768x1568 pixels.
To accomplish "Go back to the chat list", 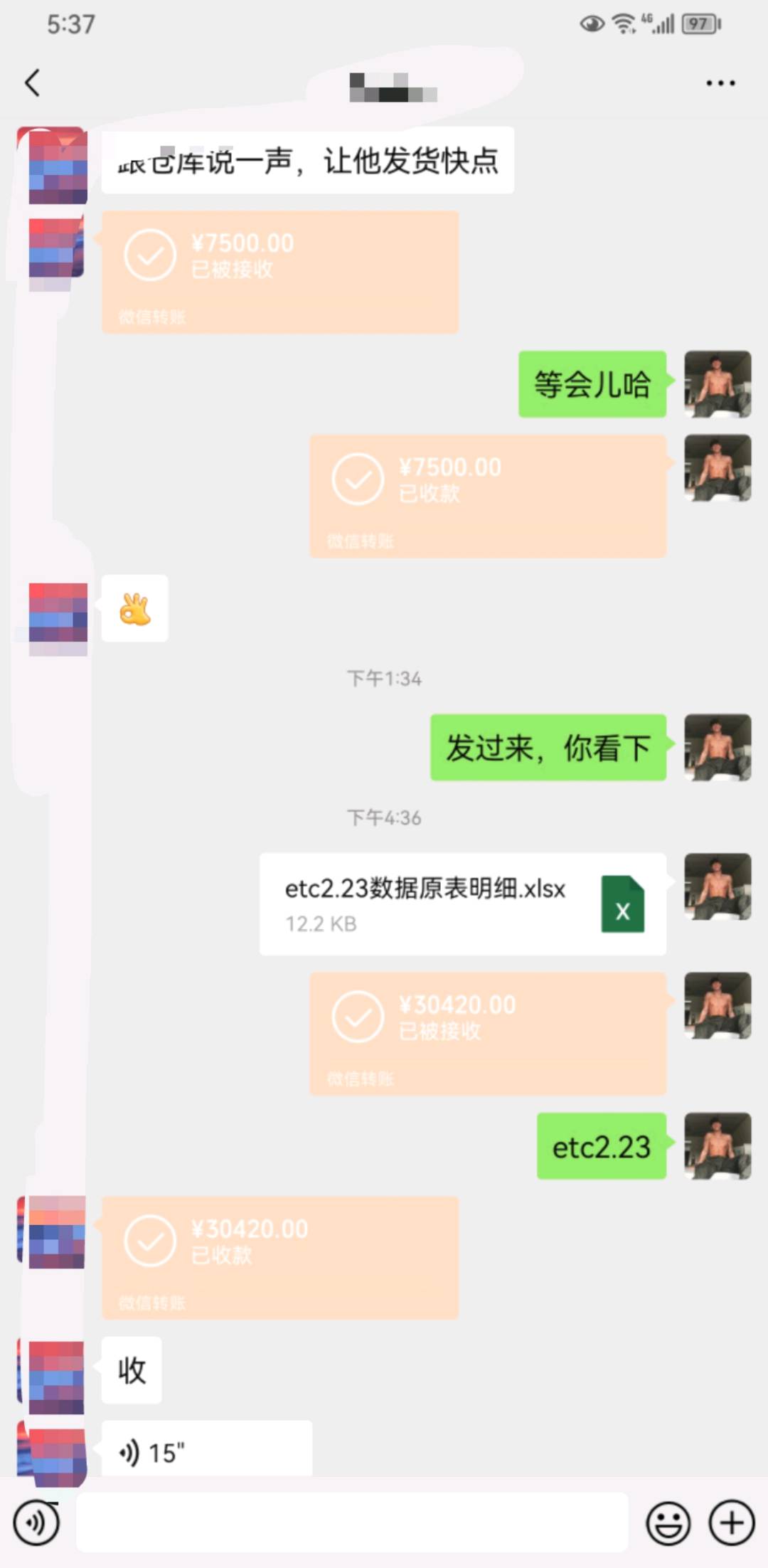I will (x=33, y=83).
